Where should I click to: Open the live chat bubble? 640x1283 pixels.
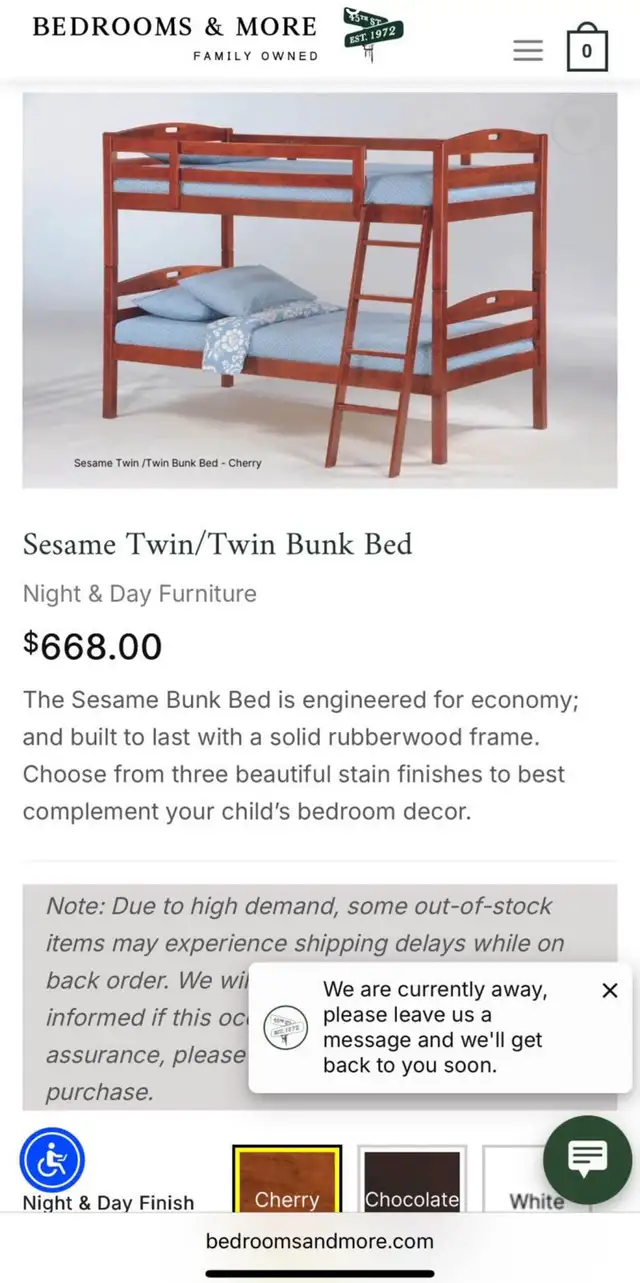click(587, 1159)
